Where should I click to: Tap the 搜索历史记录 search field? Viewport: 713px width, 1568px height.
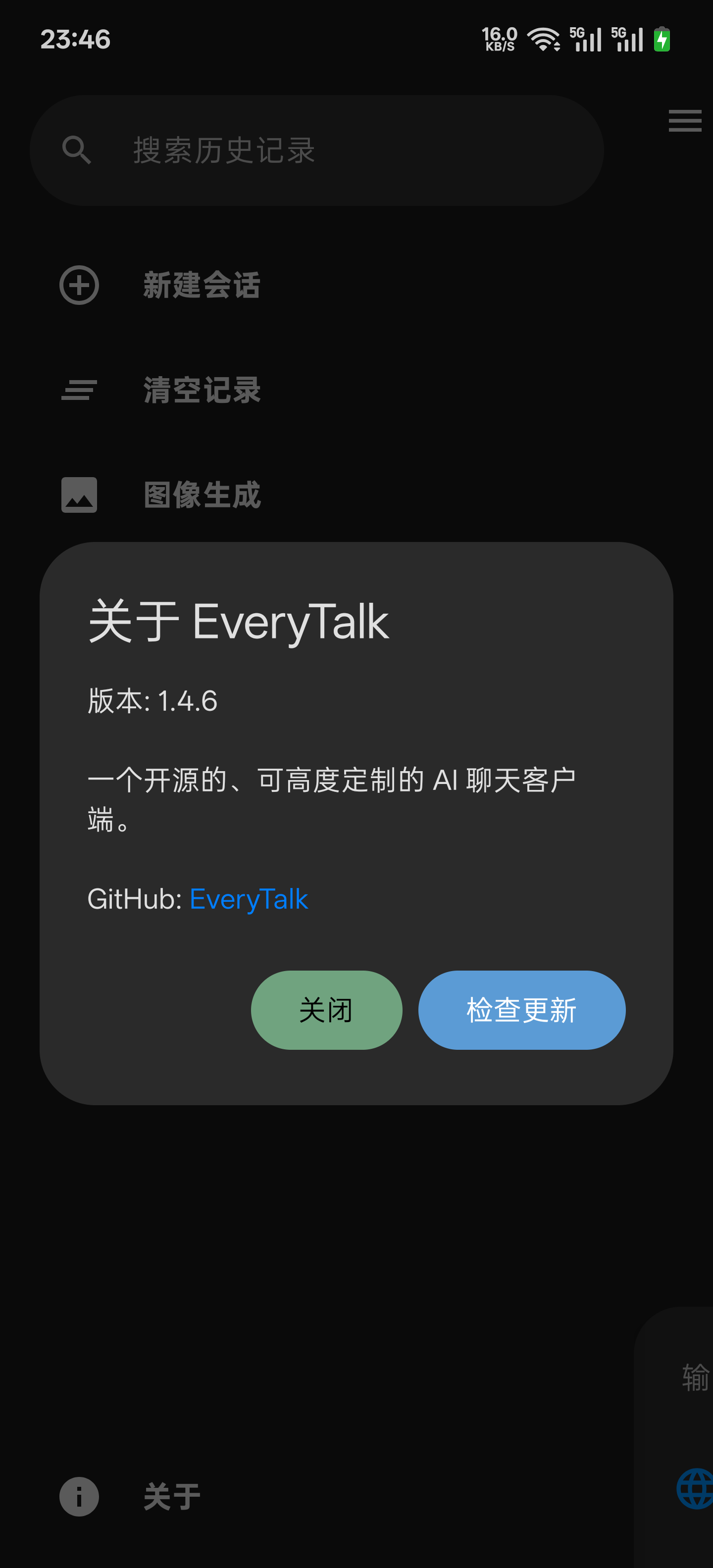[x=316, y=150]
